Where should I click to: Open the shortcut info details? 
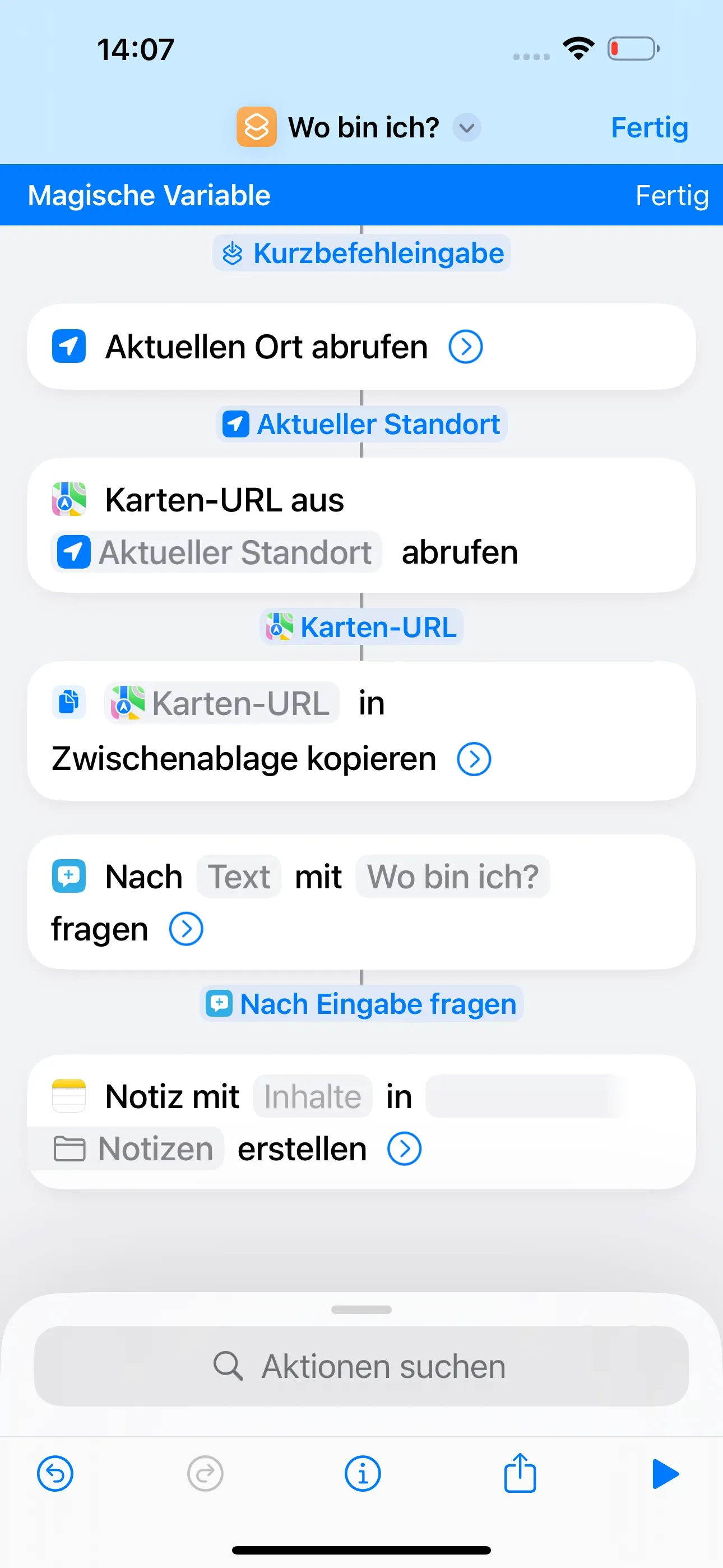tap(363, 1474)
